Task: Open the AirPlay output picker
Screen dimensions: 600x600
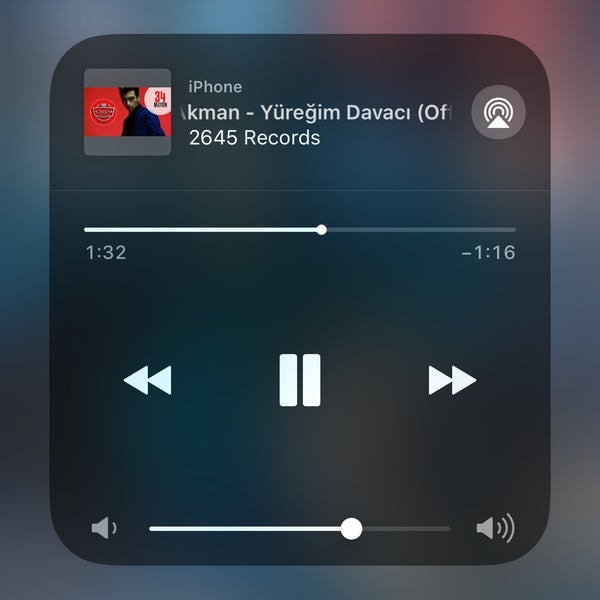Action: [x=497, y=112]
